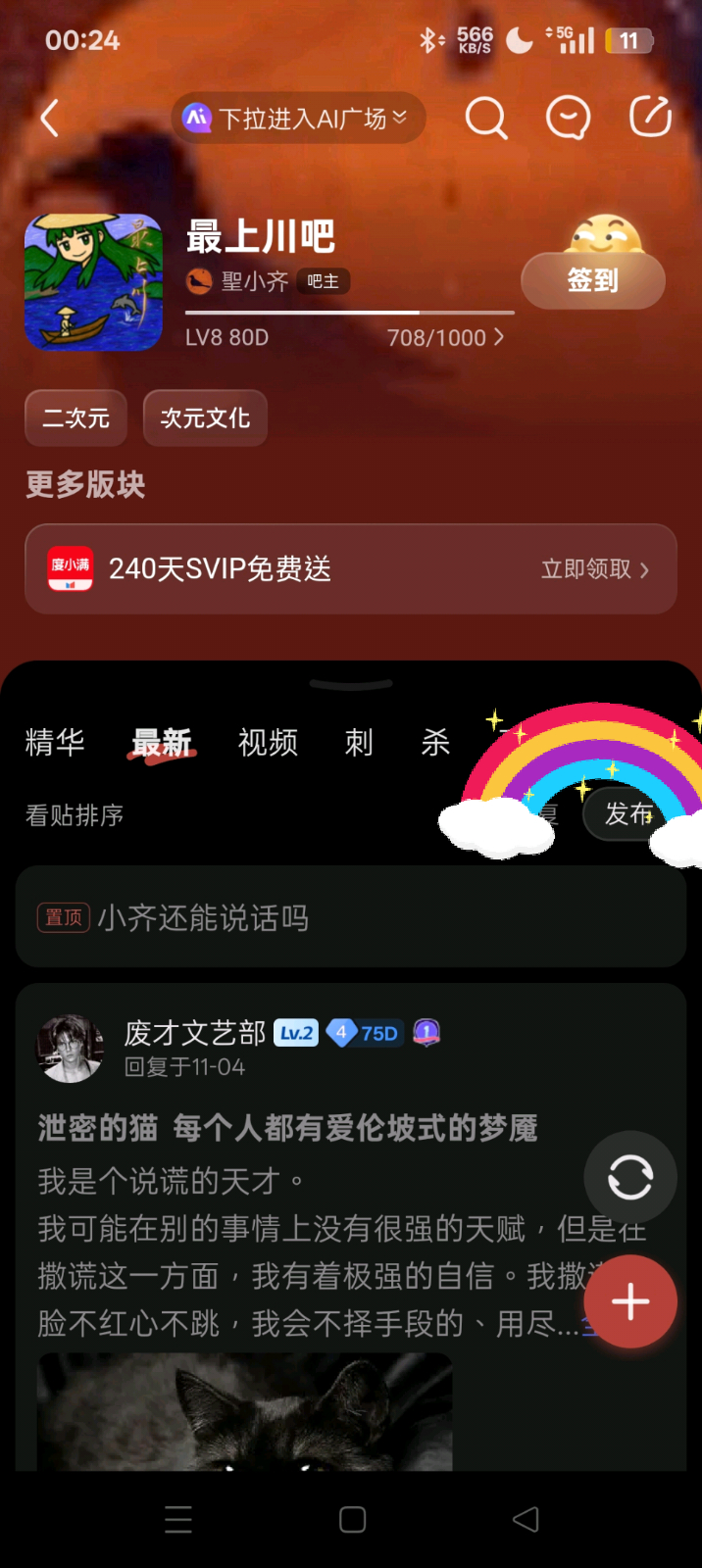Refresh the feed with the circular arrows button

pos(629,1177)
